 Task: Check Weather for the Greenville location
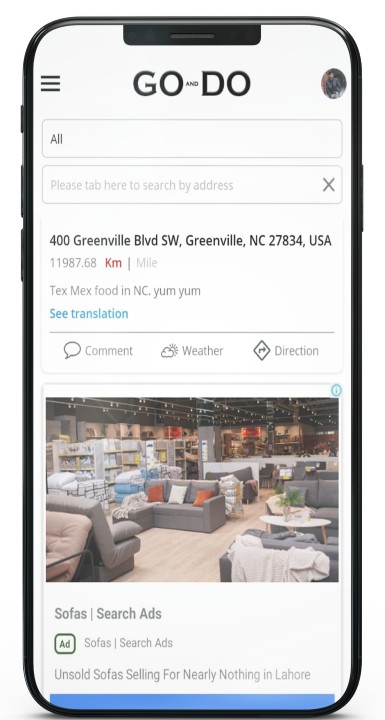tap(192, 351)
